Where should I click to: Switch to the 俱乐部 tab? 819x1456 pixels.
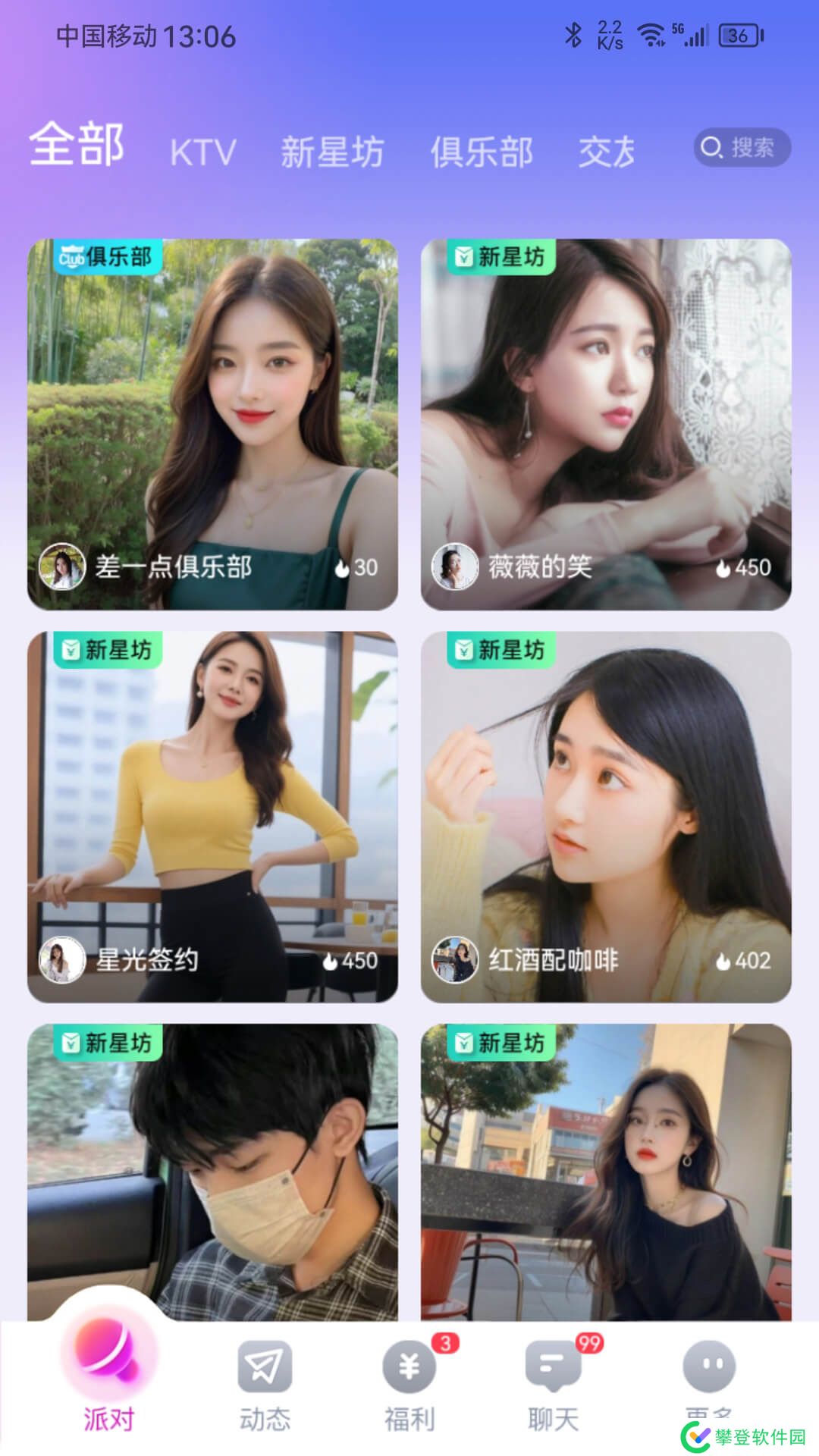coord(482,152)
